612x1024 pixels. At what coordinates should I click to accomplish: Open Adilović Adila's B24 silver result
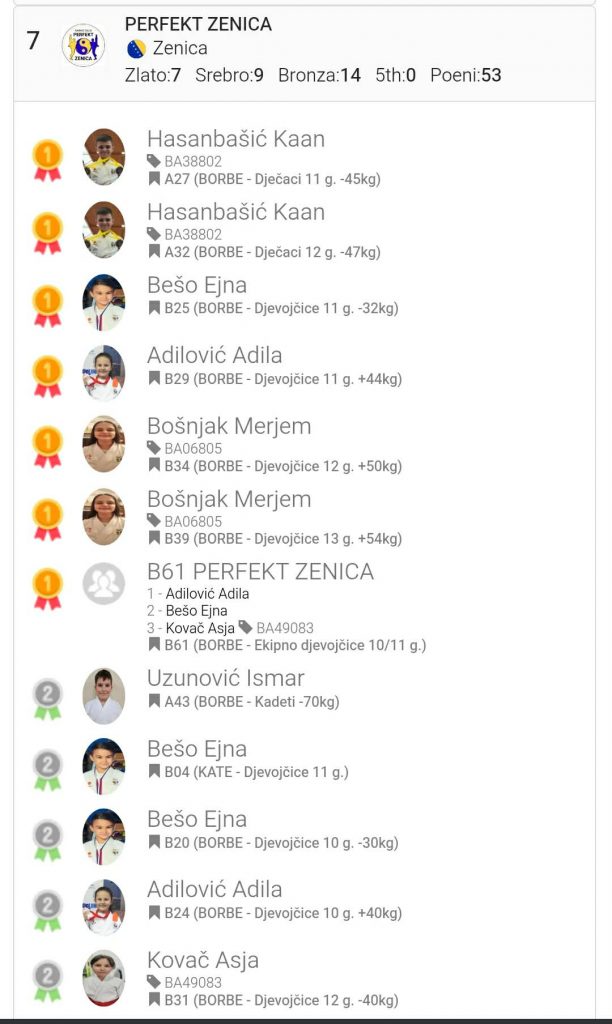coord(304,906)
